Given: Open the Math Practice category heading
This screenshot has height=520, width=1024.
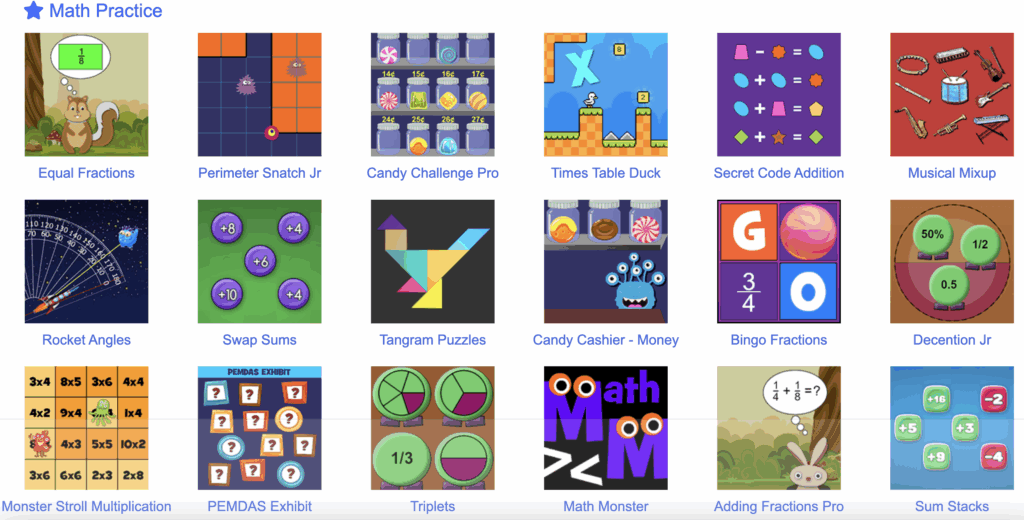Looking at the screenshot, I should [x=105, y=12].
